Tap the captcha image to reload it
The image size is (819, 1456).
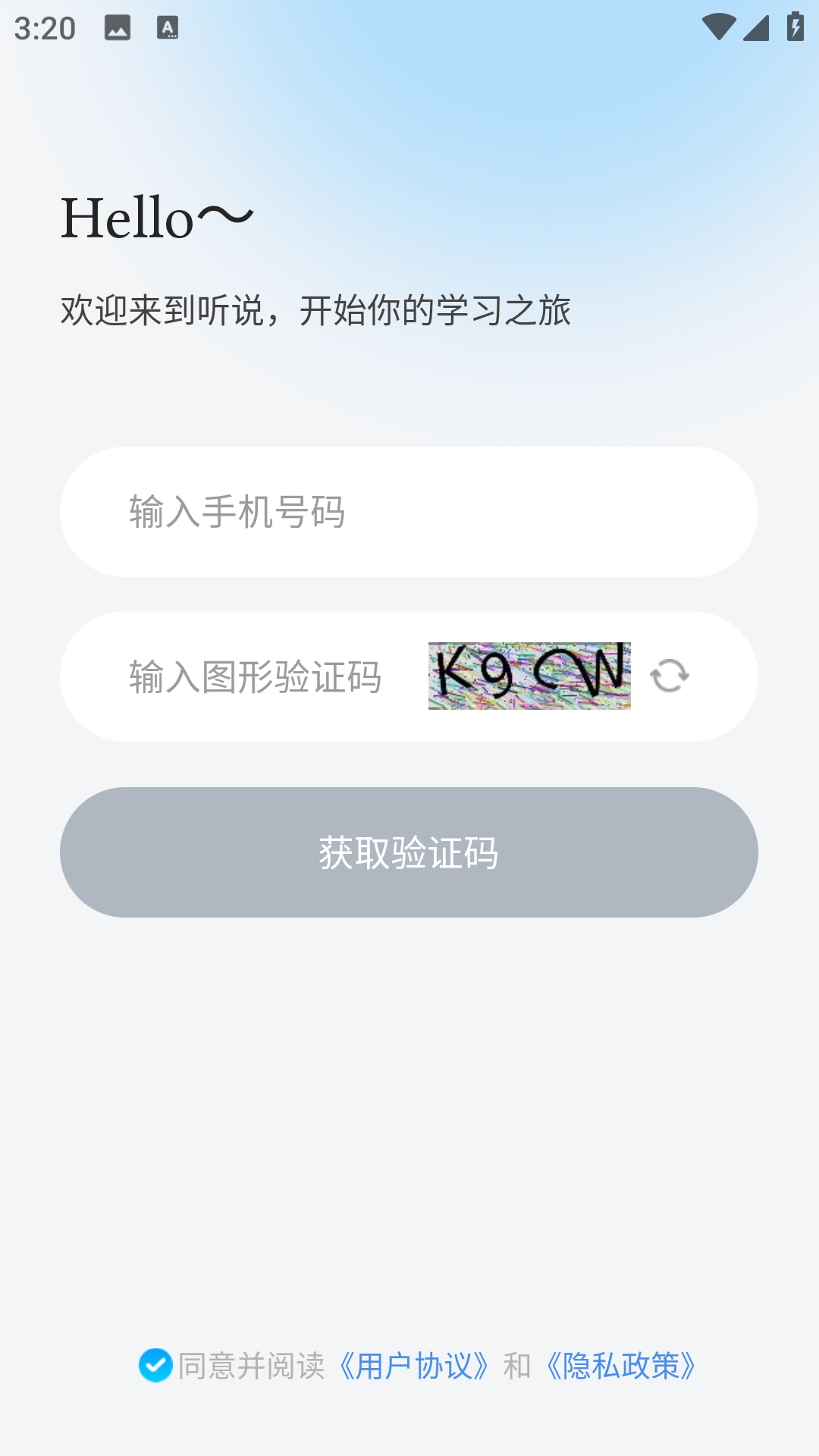click(529, 676)
